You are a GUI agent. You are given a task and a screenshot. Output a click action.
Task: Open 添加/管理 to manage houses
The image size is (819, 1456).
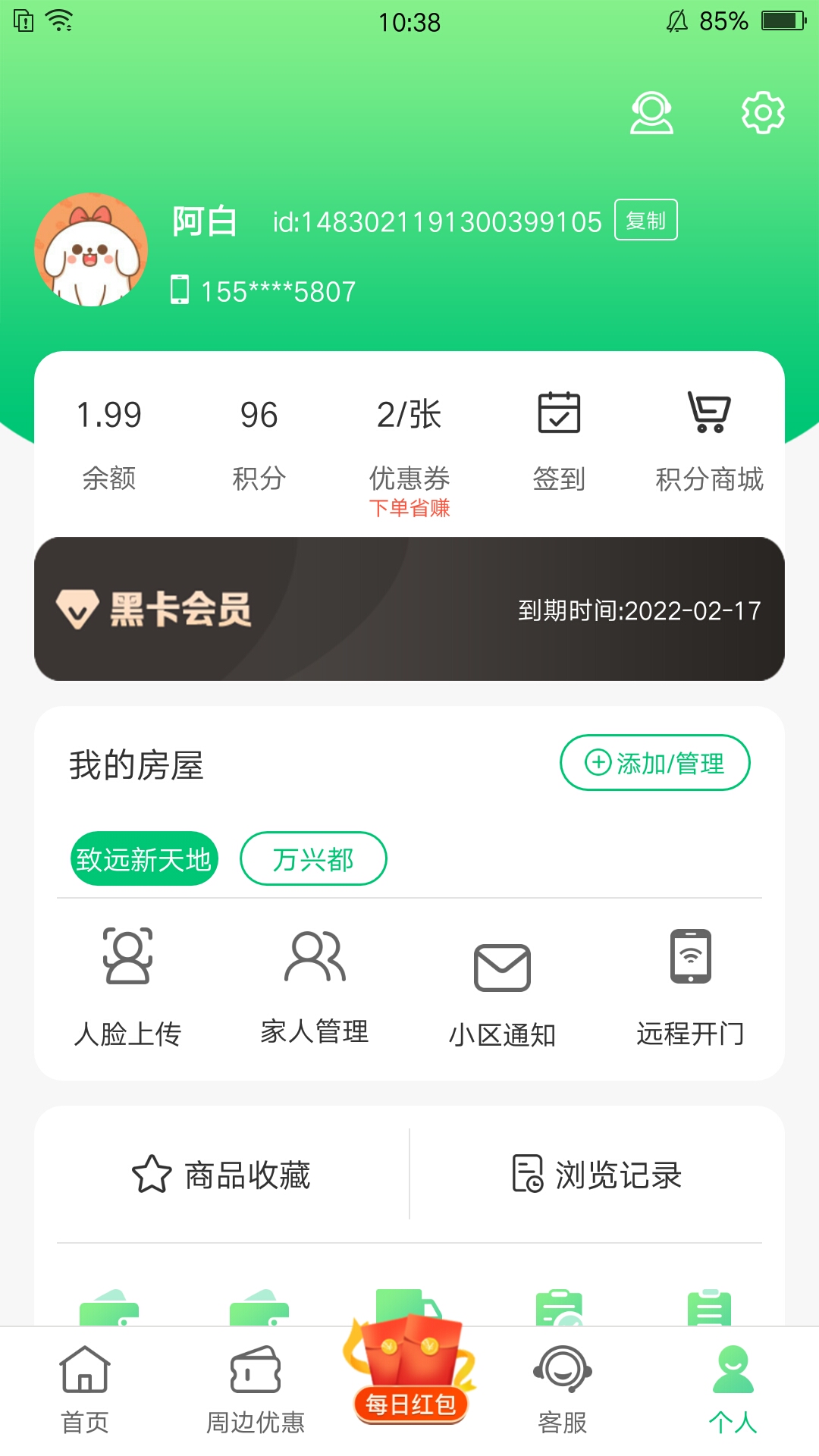[x=654, y=764]
